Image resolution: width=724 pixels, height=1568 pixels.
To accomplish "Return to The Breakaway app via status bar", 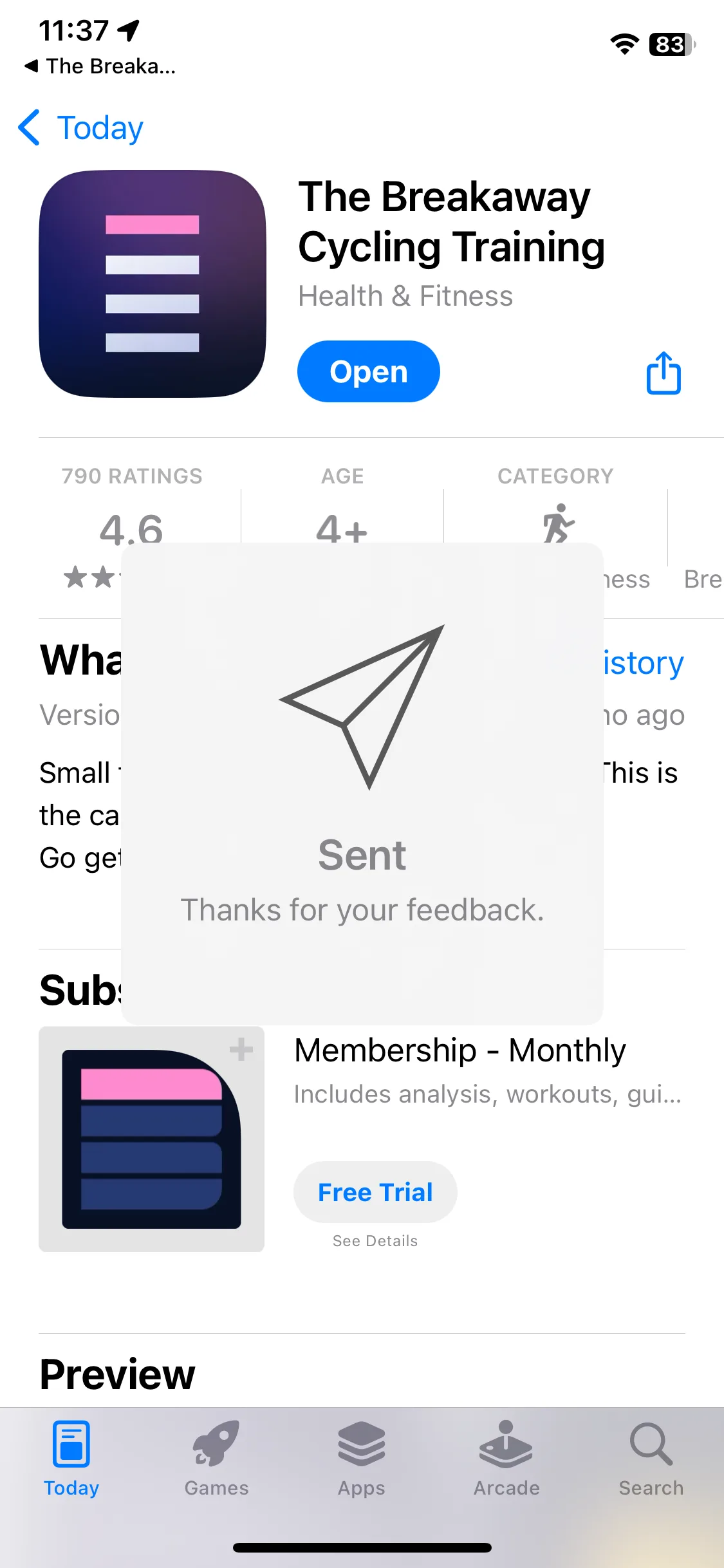I will pos(100,66).
